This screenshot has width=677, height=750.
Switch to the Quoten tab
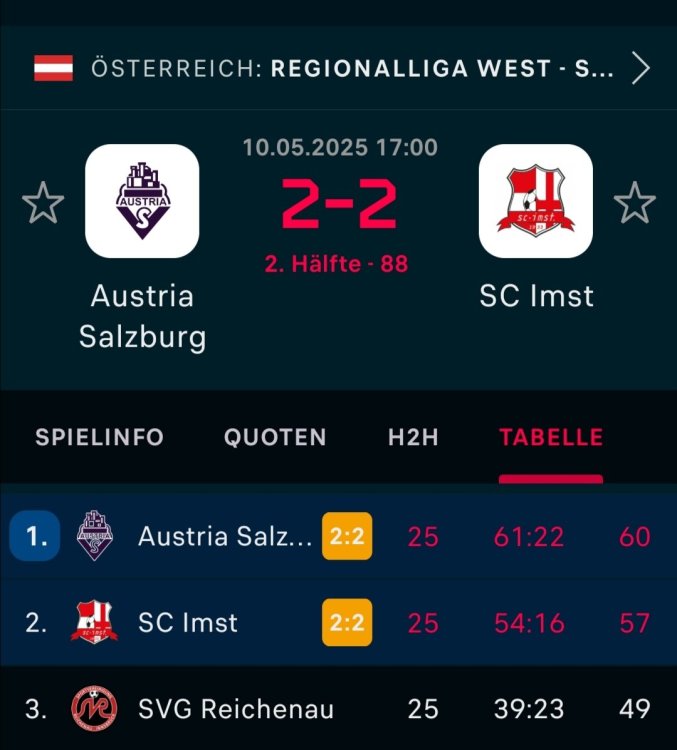pos(275,437)
